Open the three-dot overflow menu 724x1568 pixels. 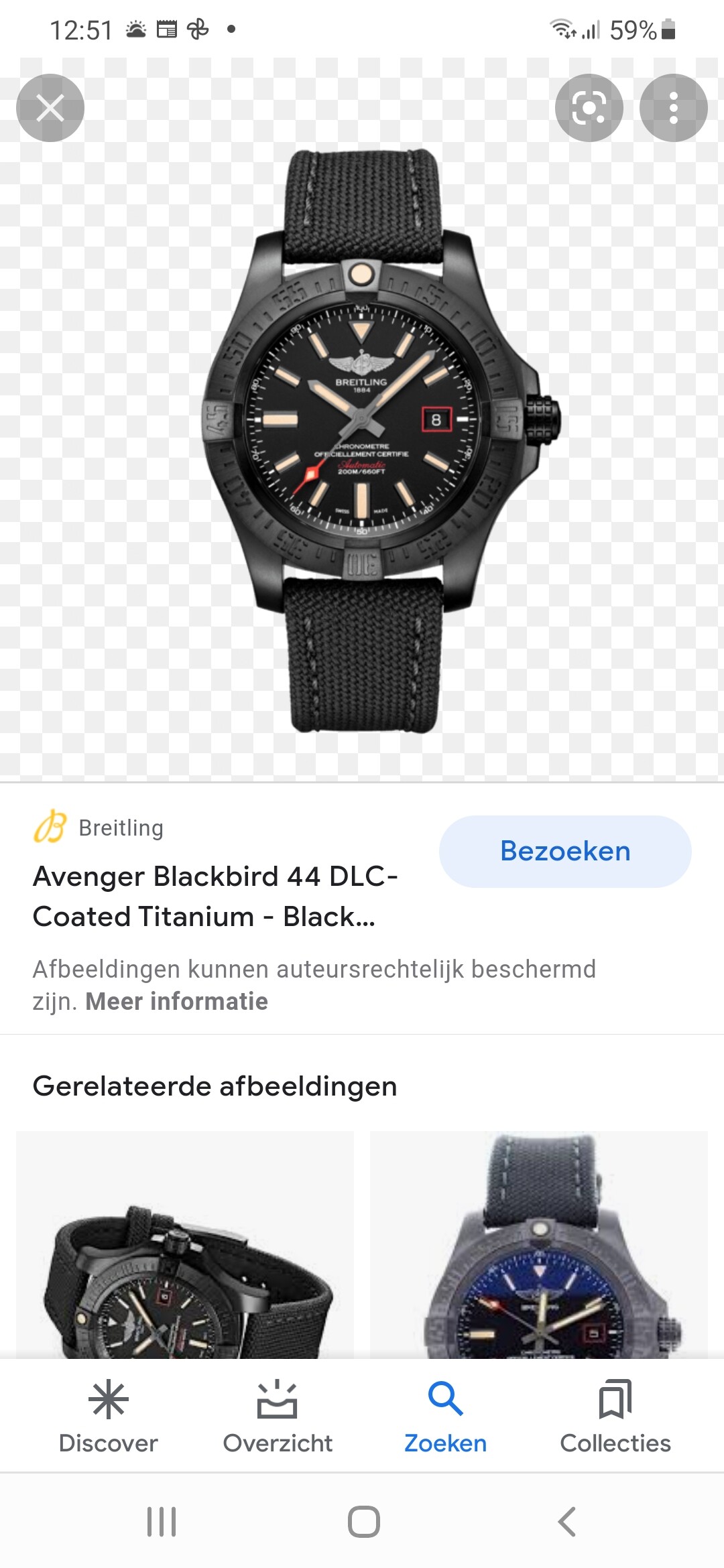(674, 108)
